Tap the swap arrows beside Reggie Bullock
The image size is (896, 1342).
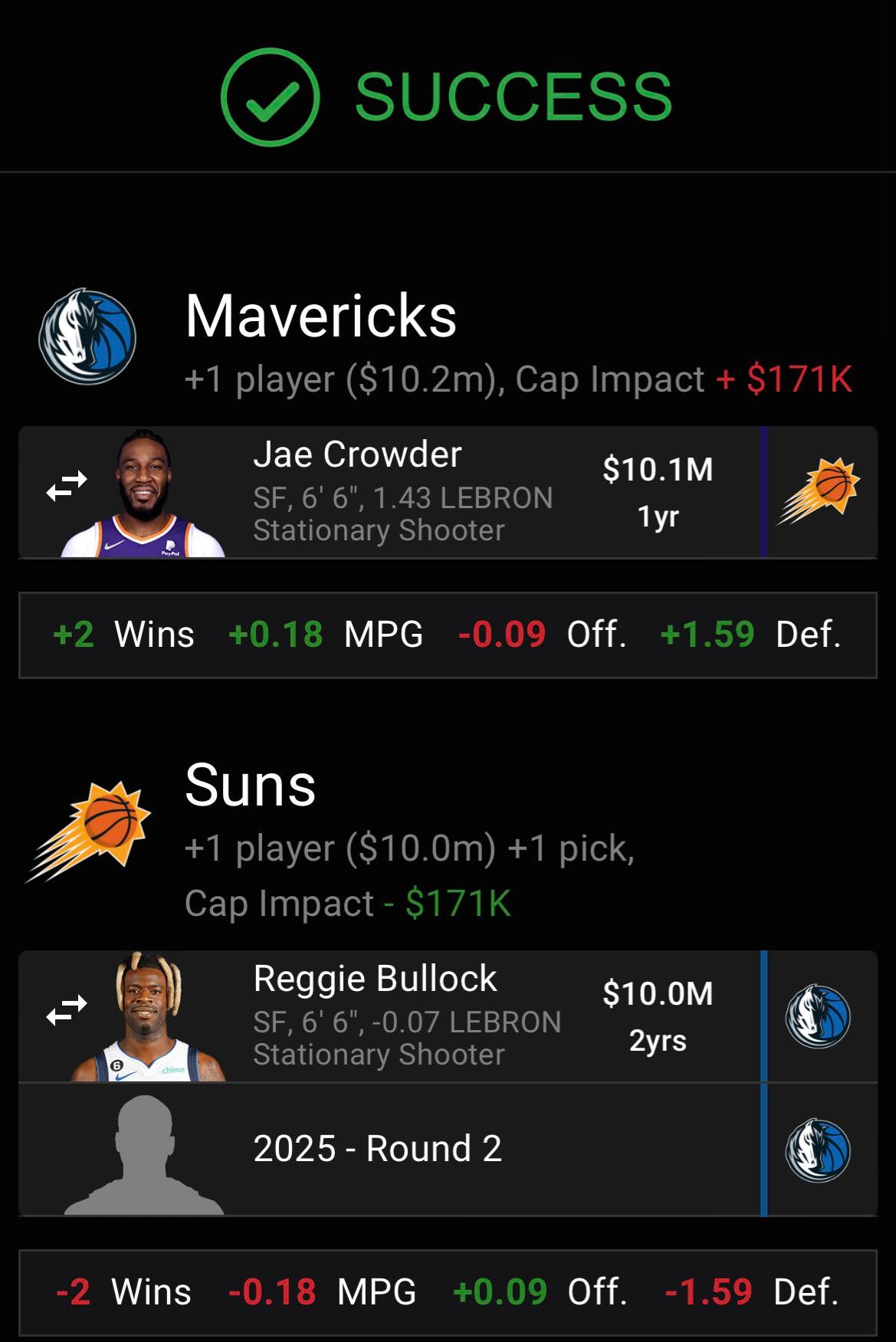(x=67, y=1009)
